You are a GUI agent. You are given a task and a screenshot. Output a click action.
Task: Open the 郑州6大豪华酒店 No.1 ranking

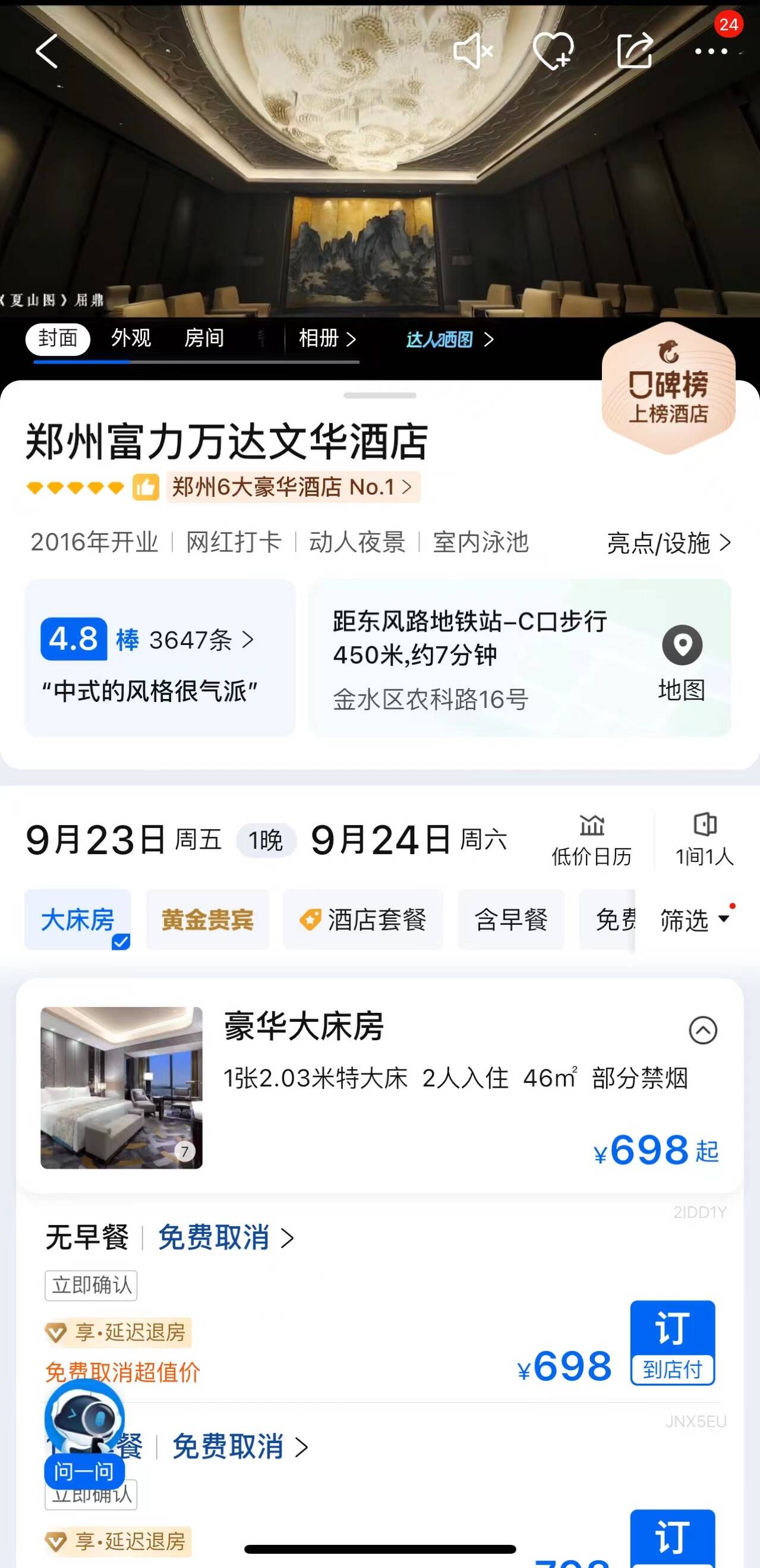(x=292, y=487)
